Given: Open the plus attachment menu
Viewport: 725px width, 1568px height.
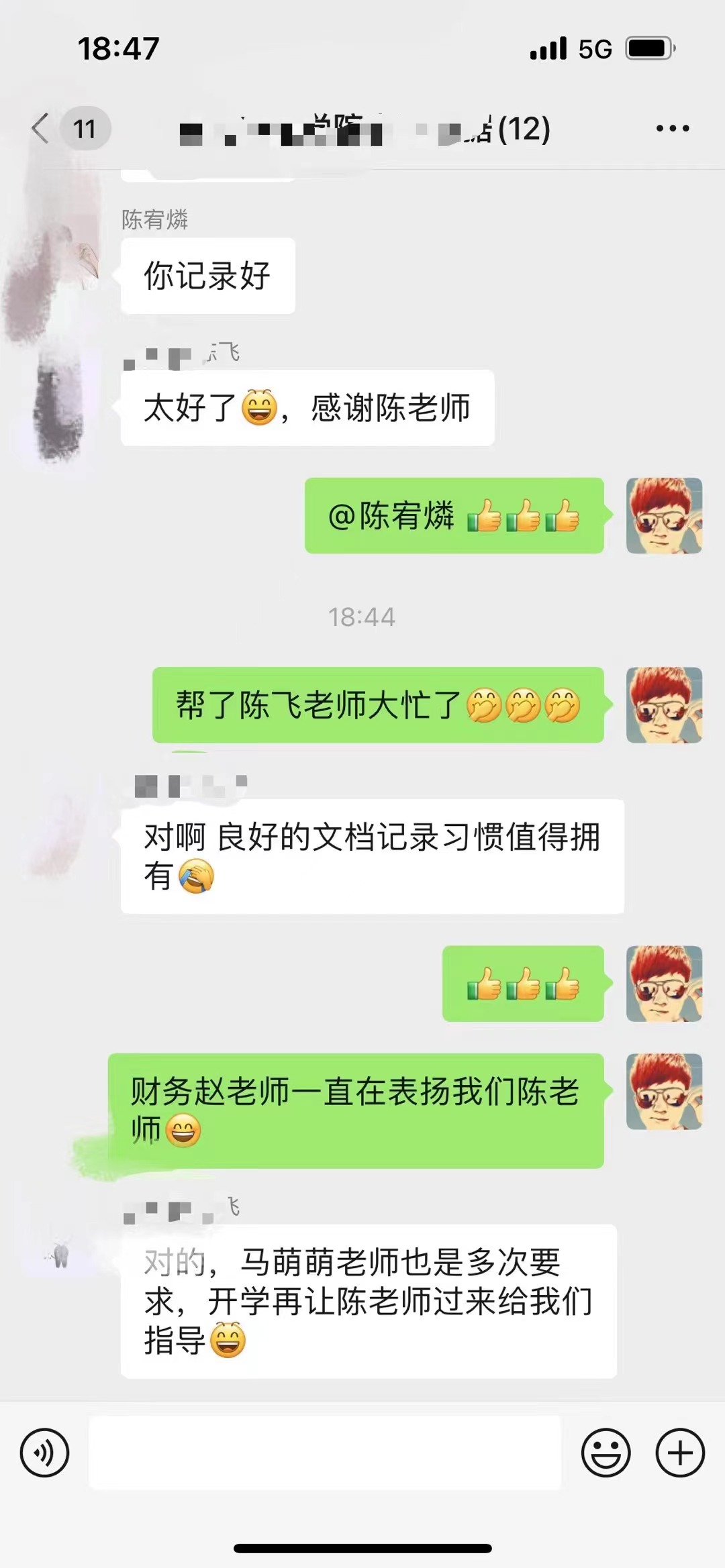Looking at the screenshot, I should (x=679, y=1453).
